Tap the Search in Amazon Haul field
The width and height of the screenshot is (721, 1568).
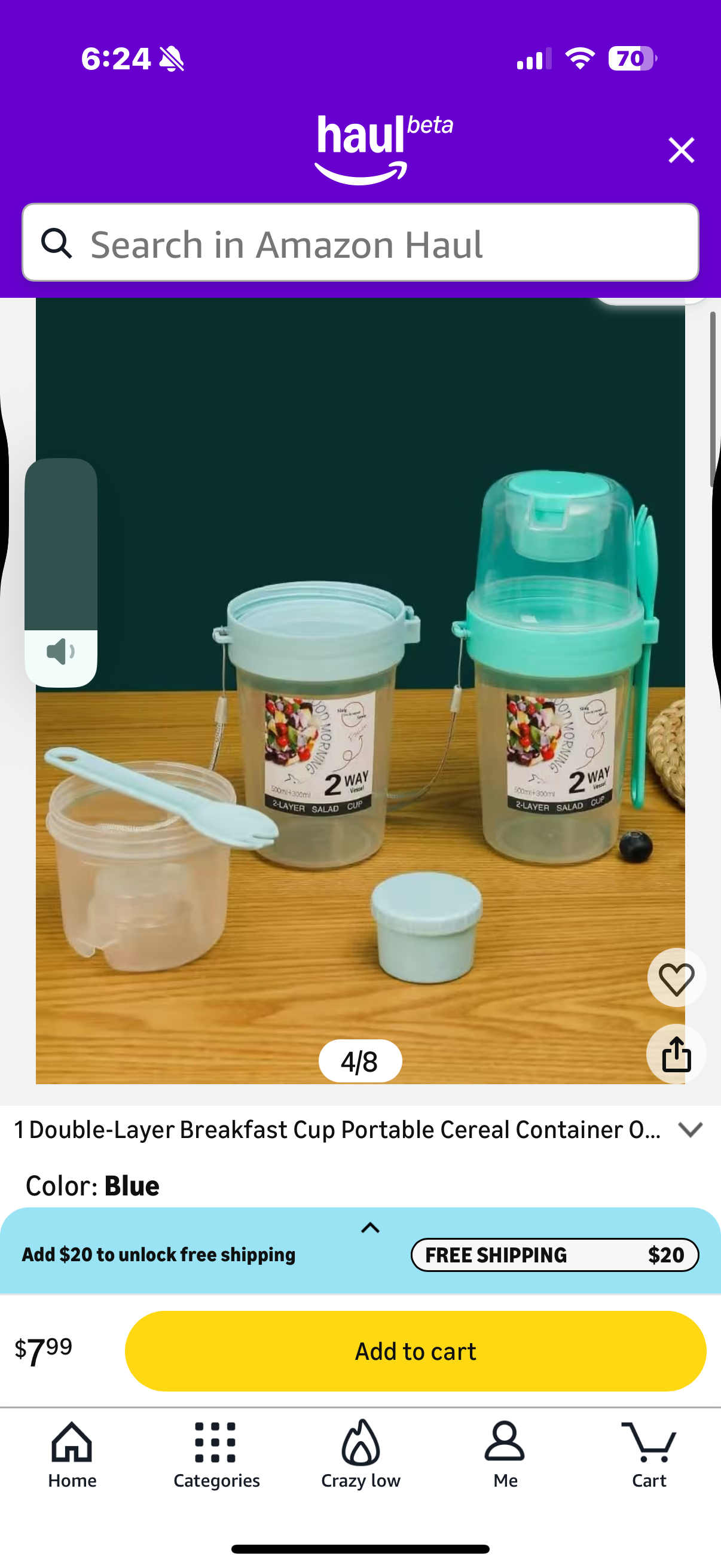pos(361,243)
